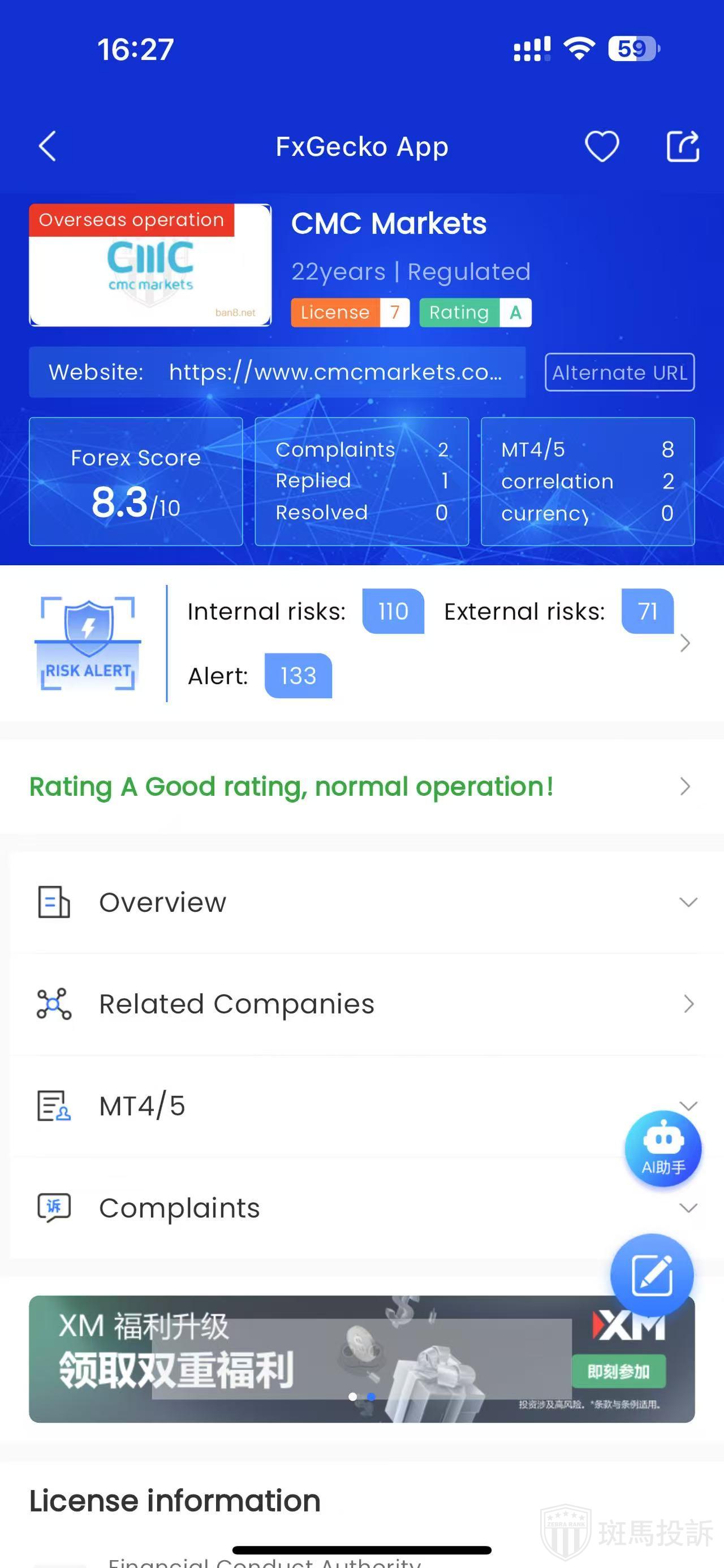Tap the License 7 badge
This screenshot has width=724, height=1568.
(350, 312)
